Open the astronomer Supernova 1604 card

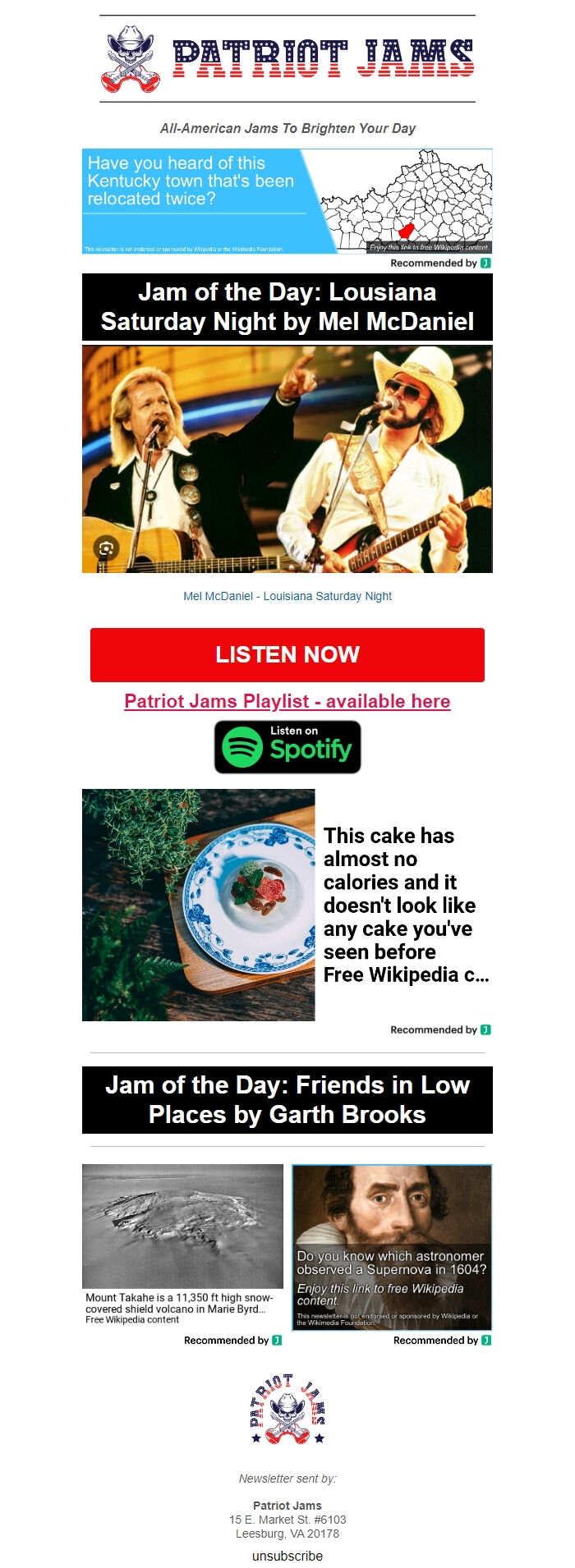click(392, 1247)
